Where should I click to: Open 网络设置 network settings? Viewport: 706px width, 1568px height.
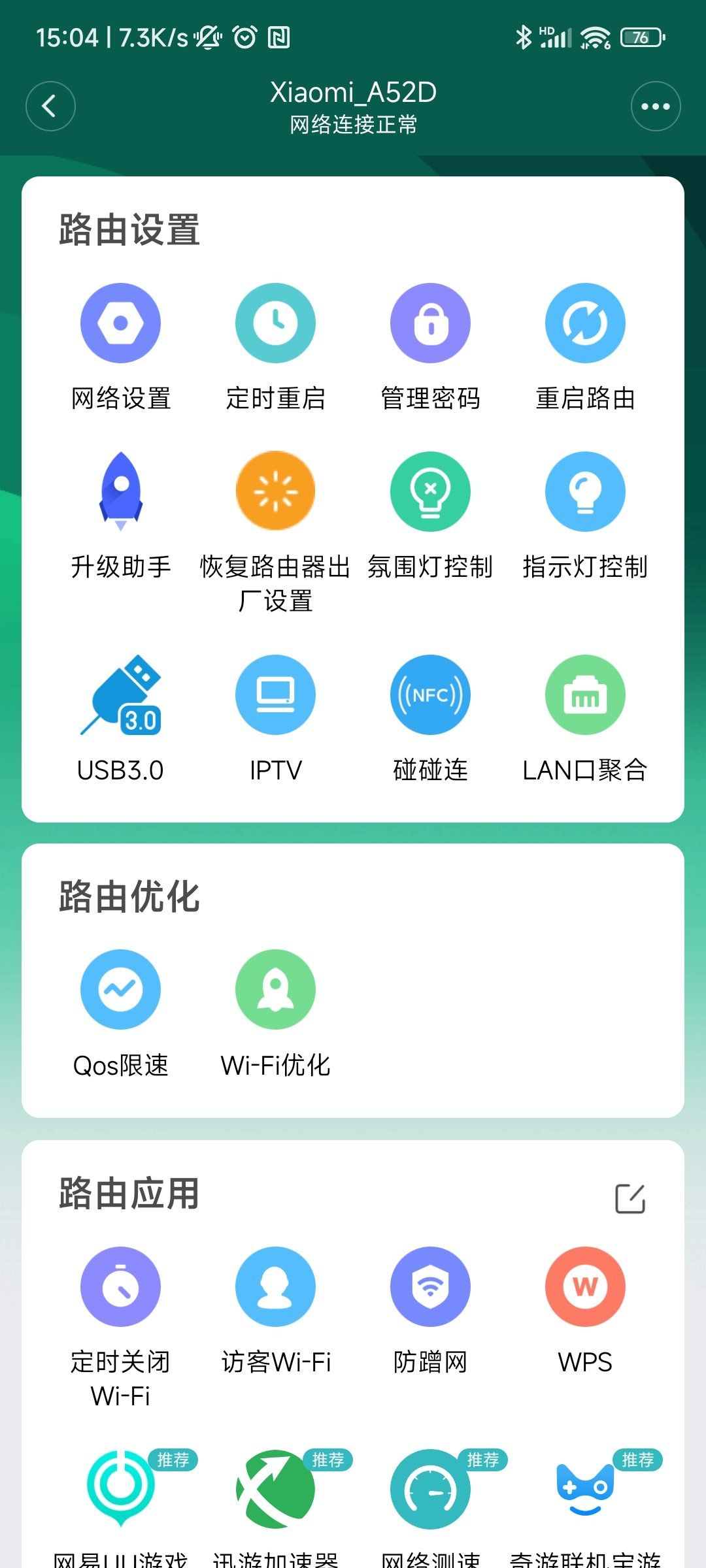pos(120,323)
